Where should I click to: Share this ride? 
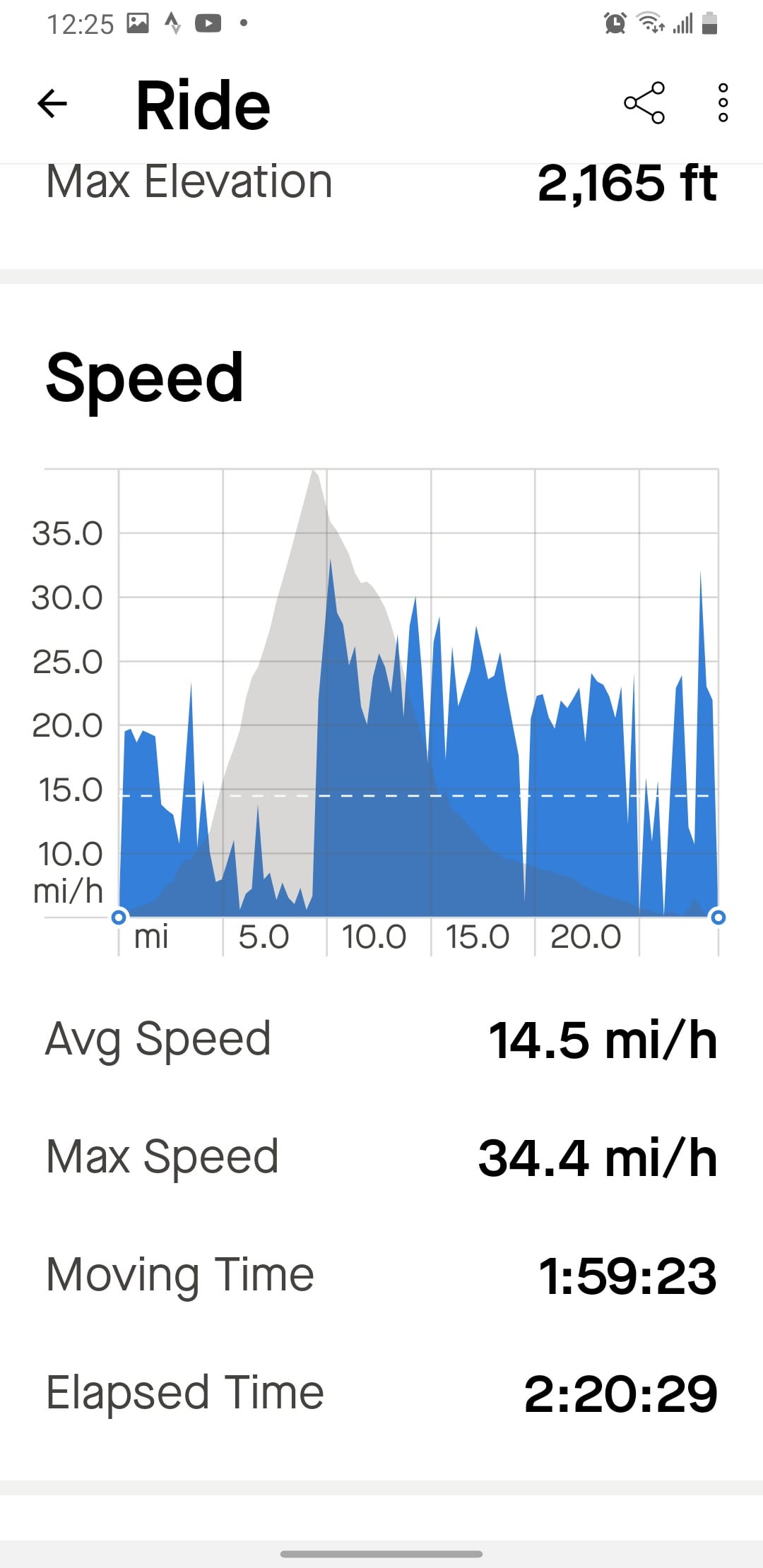pos(644,103)
